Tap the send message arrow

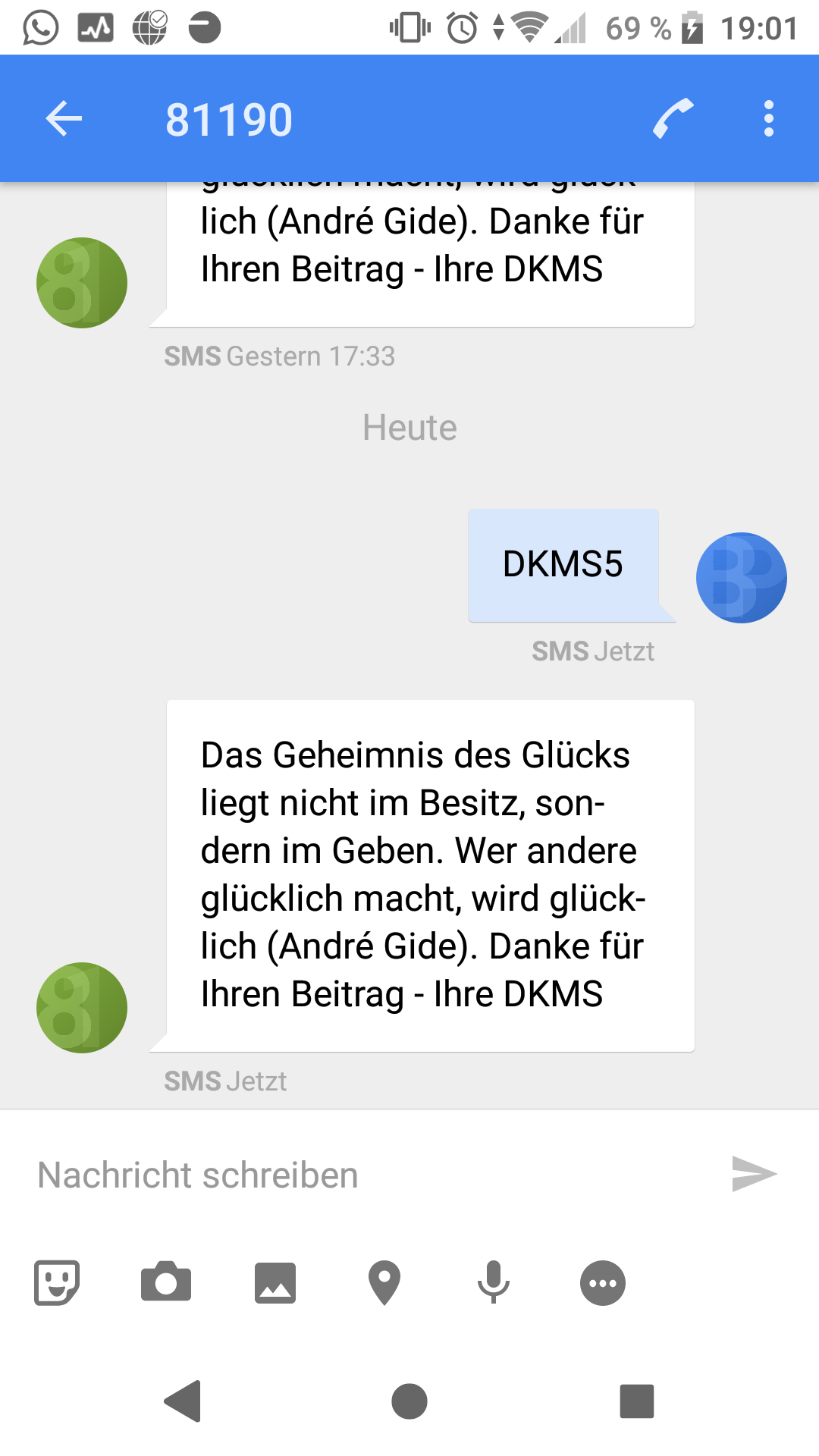pyautogui.click(x=754, y=1174)
